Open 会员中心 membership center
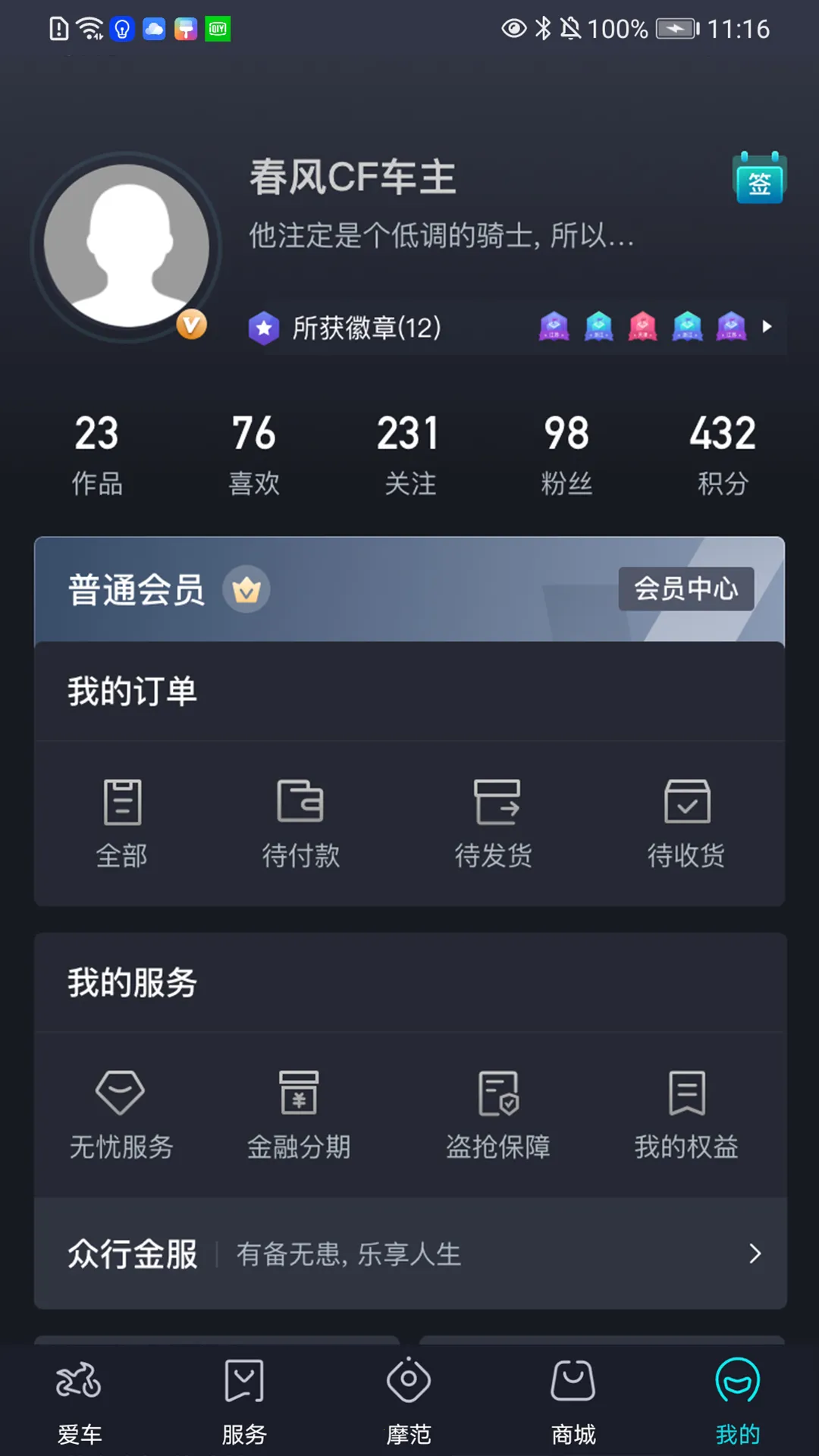819x1456 pixels. 686,588
